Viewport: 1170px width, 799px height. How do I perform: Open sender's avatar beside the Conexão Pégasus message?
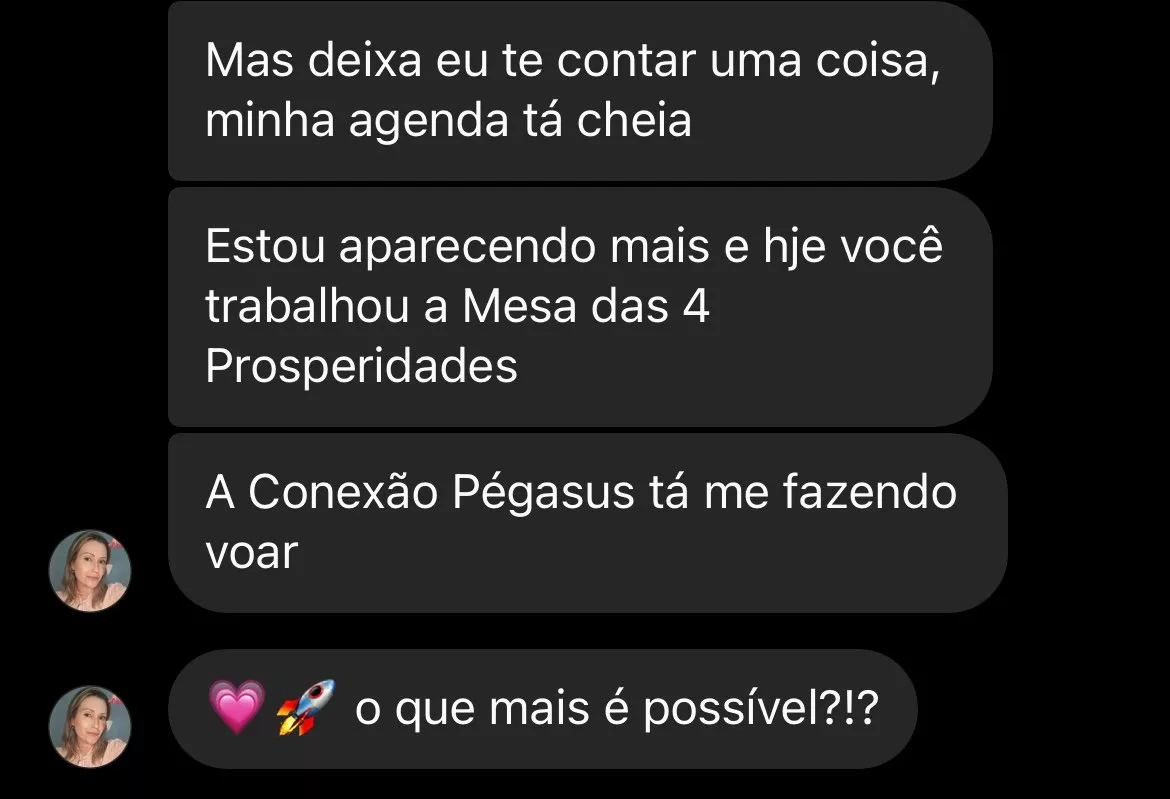[x=90, y=570]
